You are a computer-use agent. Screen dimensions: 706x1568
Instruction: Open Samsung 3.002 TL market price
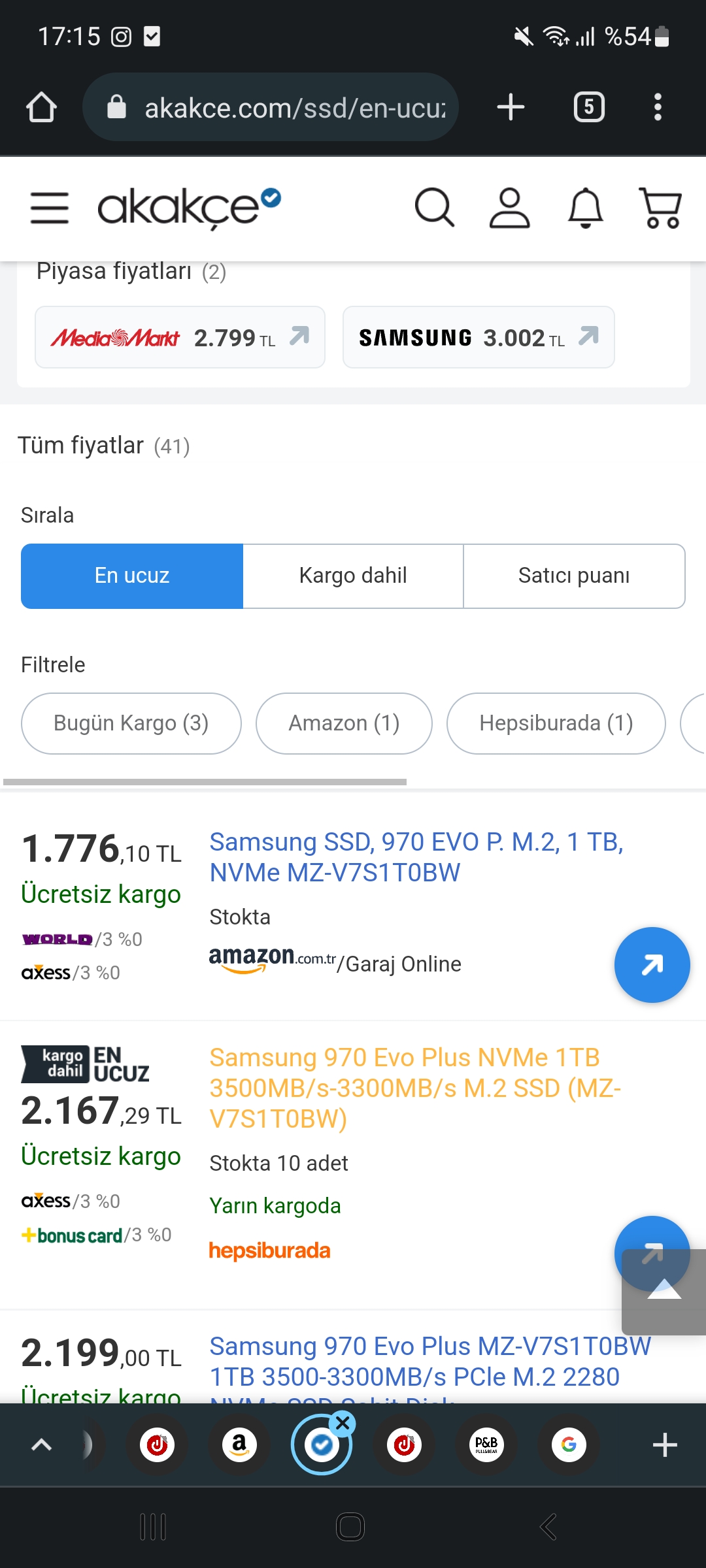click(479, 337)
